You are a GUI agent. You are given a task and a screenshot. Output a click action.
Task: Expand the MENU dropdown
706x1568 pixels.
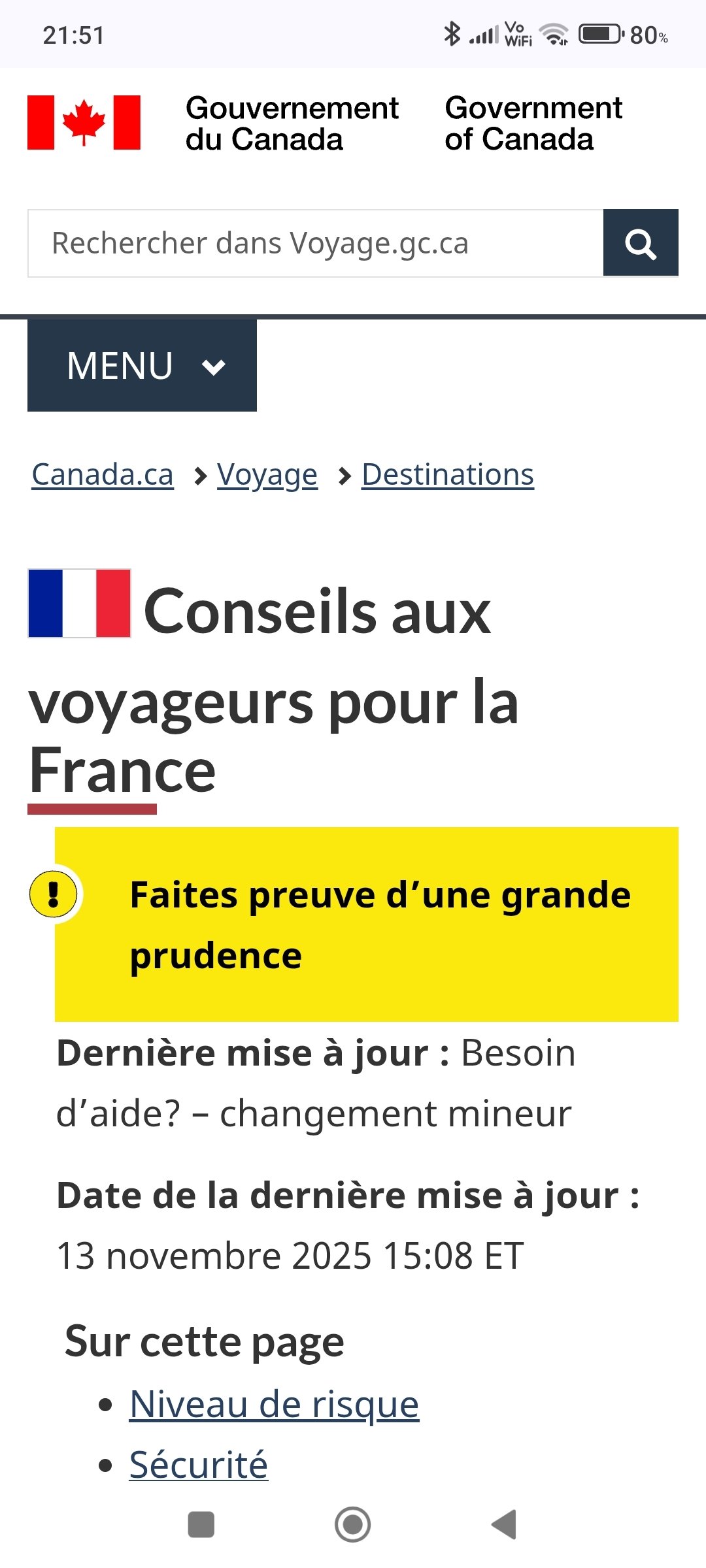[142, 365]
